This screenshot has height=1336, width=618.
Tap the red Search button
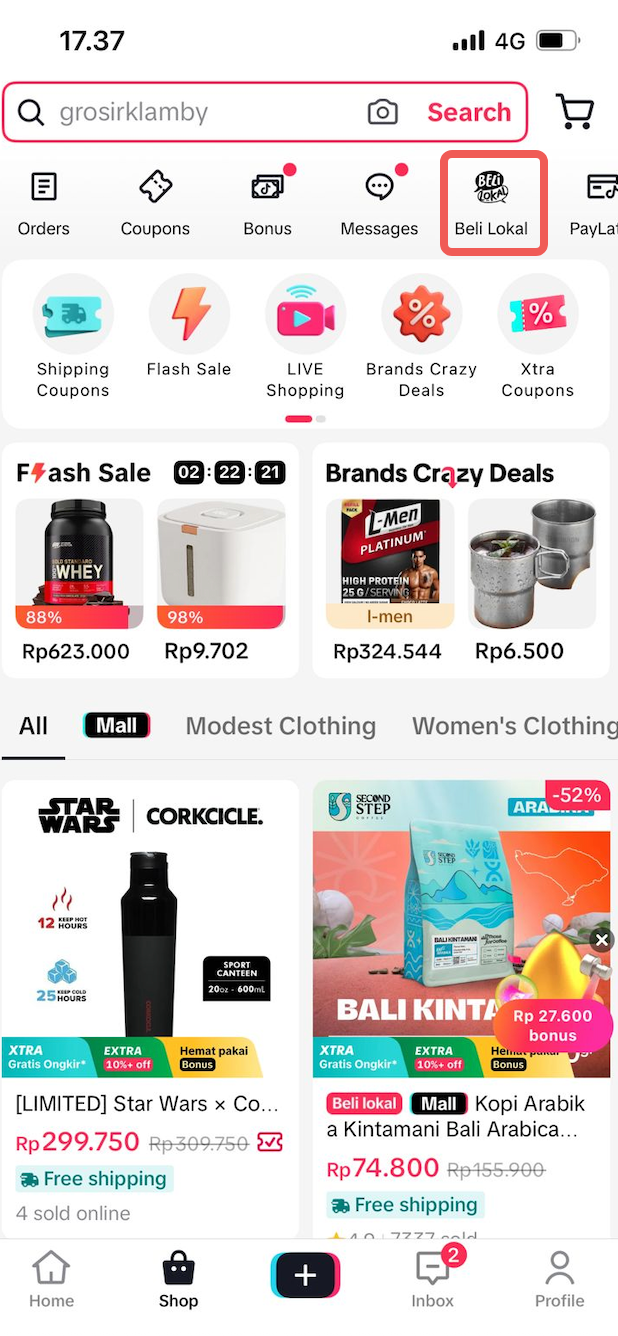[469, 112]
